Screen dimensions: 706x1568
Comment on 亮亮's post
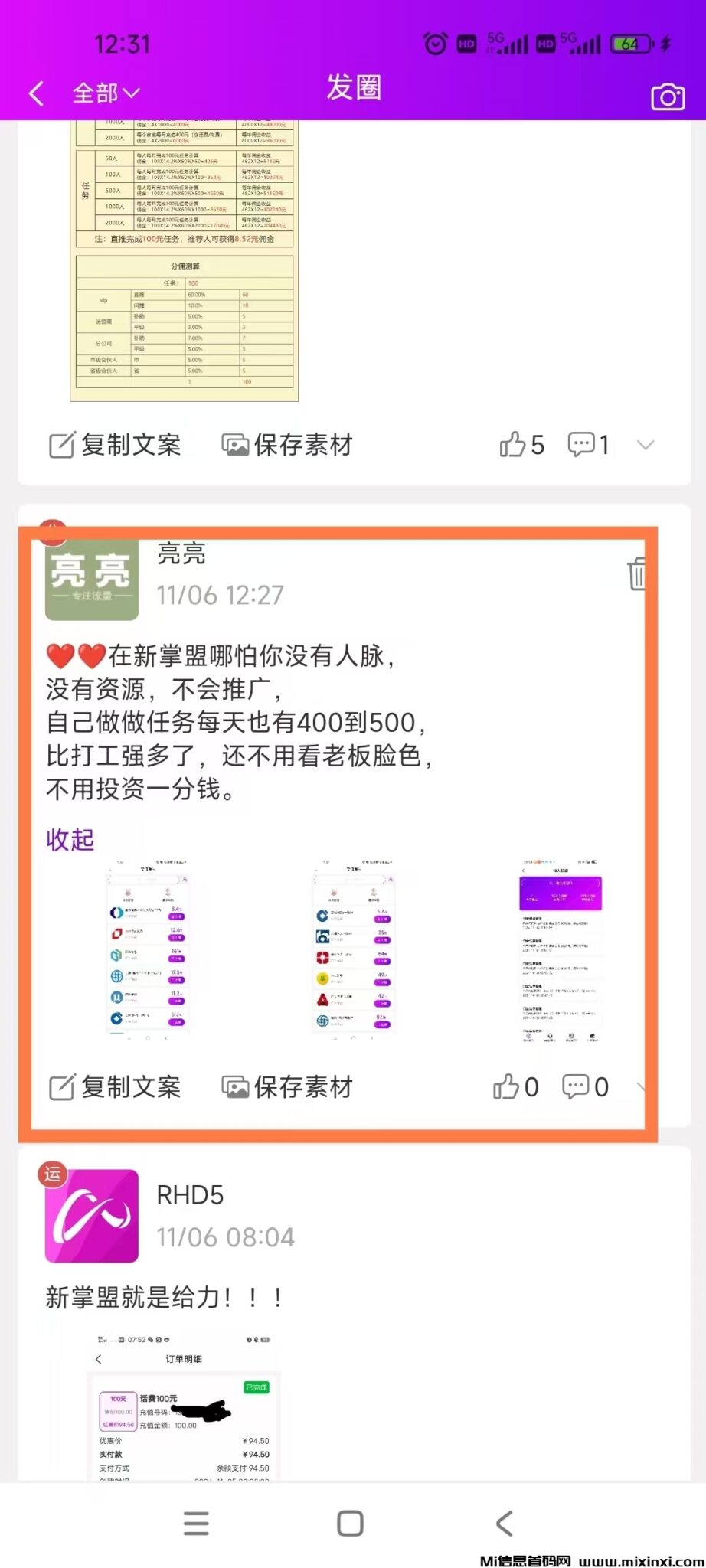(x=586, y=1087)
